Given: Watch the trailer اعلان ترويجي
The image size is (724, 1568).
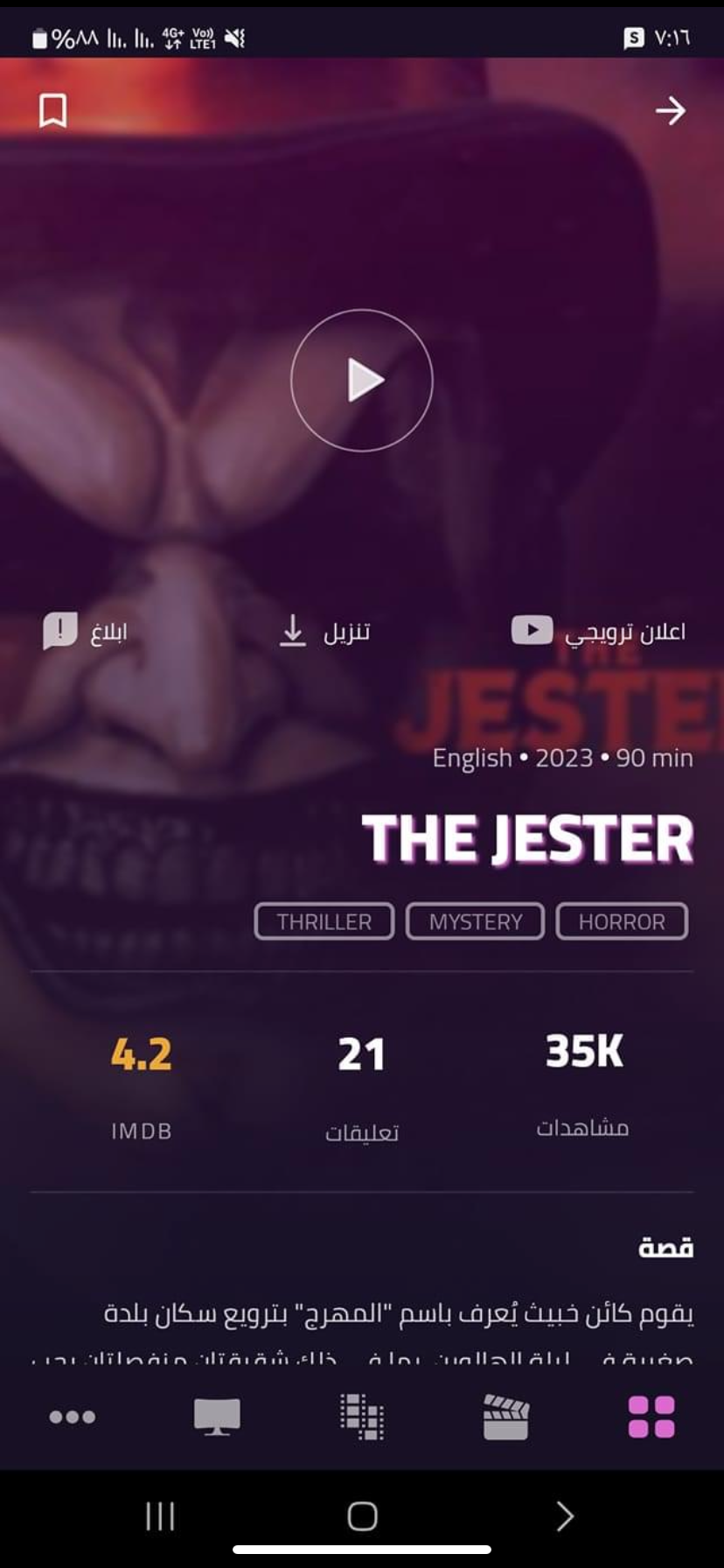Looking at the screenshot, I should tap(598, 631).
